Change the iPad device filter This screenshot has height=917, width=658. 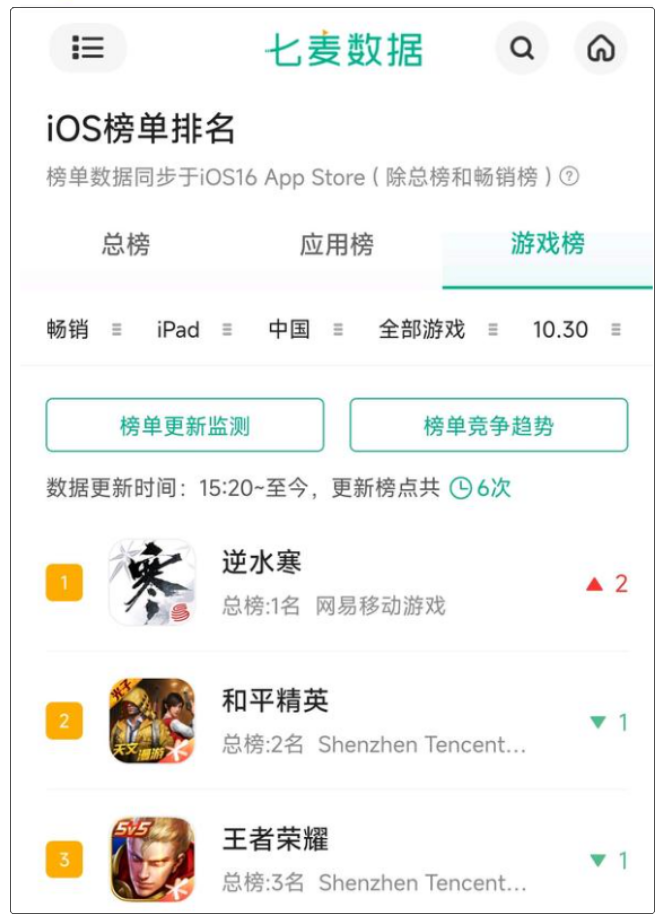[193, 330]
